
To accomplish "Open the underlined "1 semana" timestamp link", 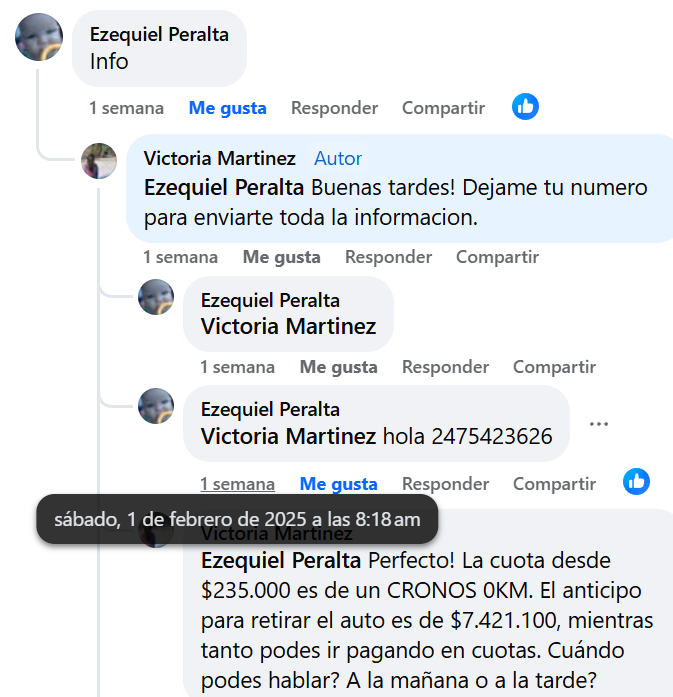I will [x=237, y=484].
